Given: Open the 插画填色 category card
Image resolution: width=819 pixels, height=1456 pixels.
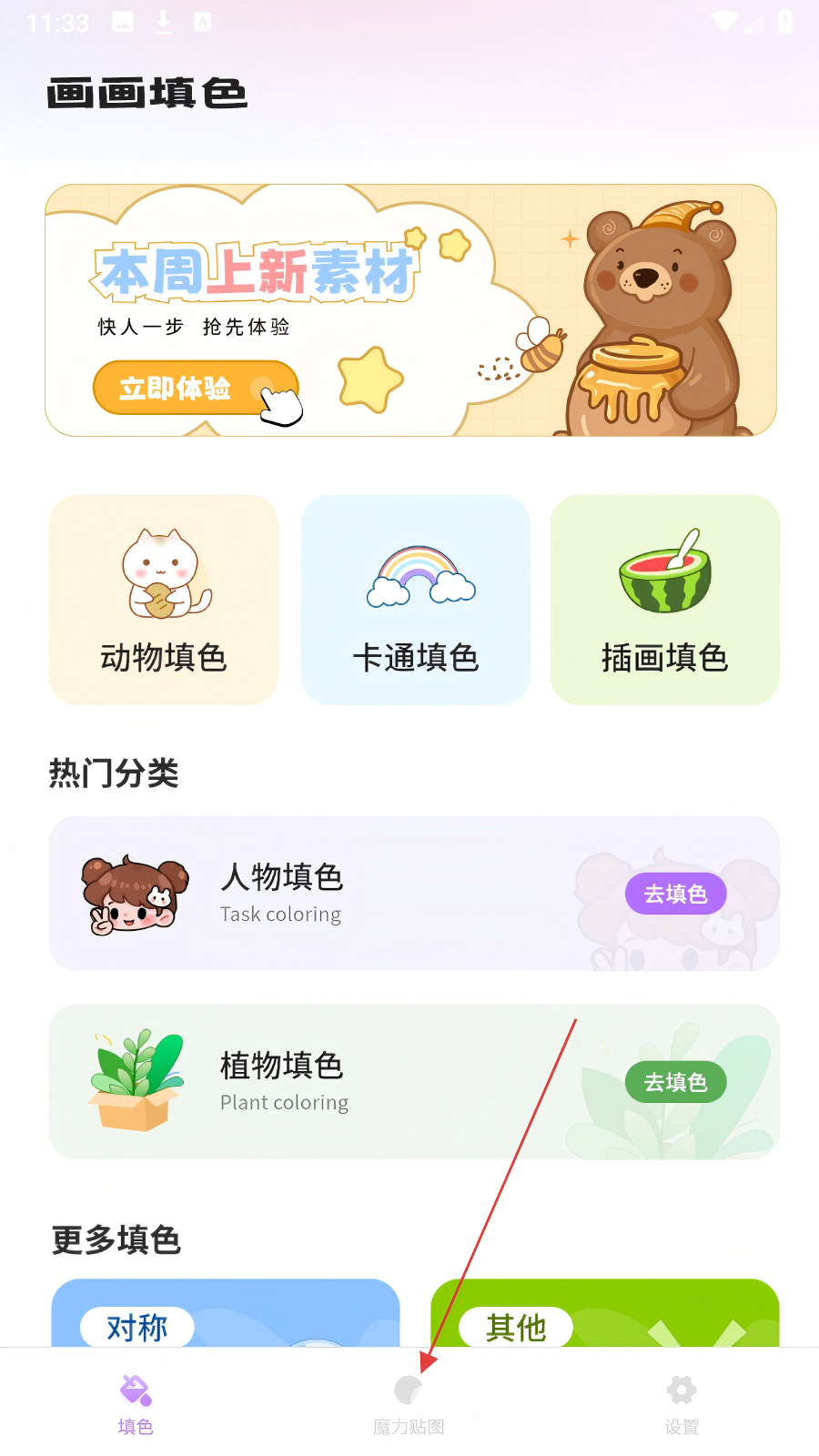Looking at the screenshot, I should [665, 600].
